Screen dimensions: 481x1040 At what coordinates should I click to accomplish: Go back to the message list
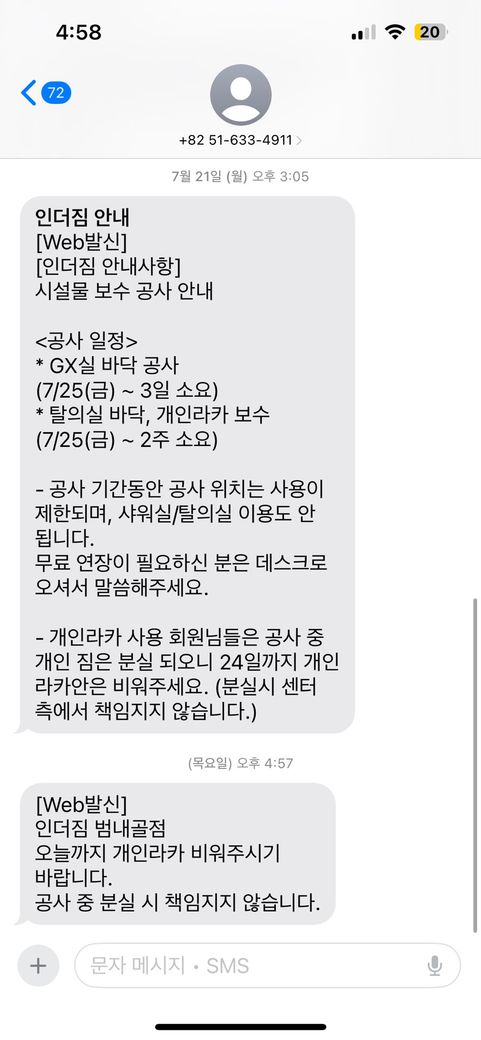(45, 93)
